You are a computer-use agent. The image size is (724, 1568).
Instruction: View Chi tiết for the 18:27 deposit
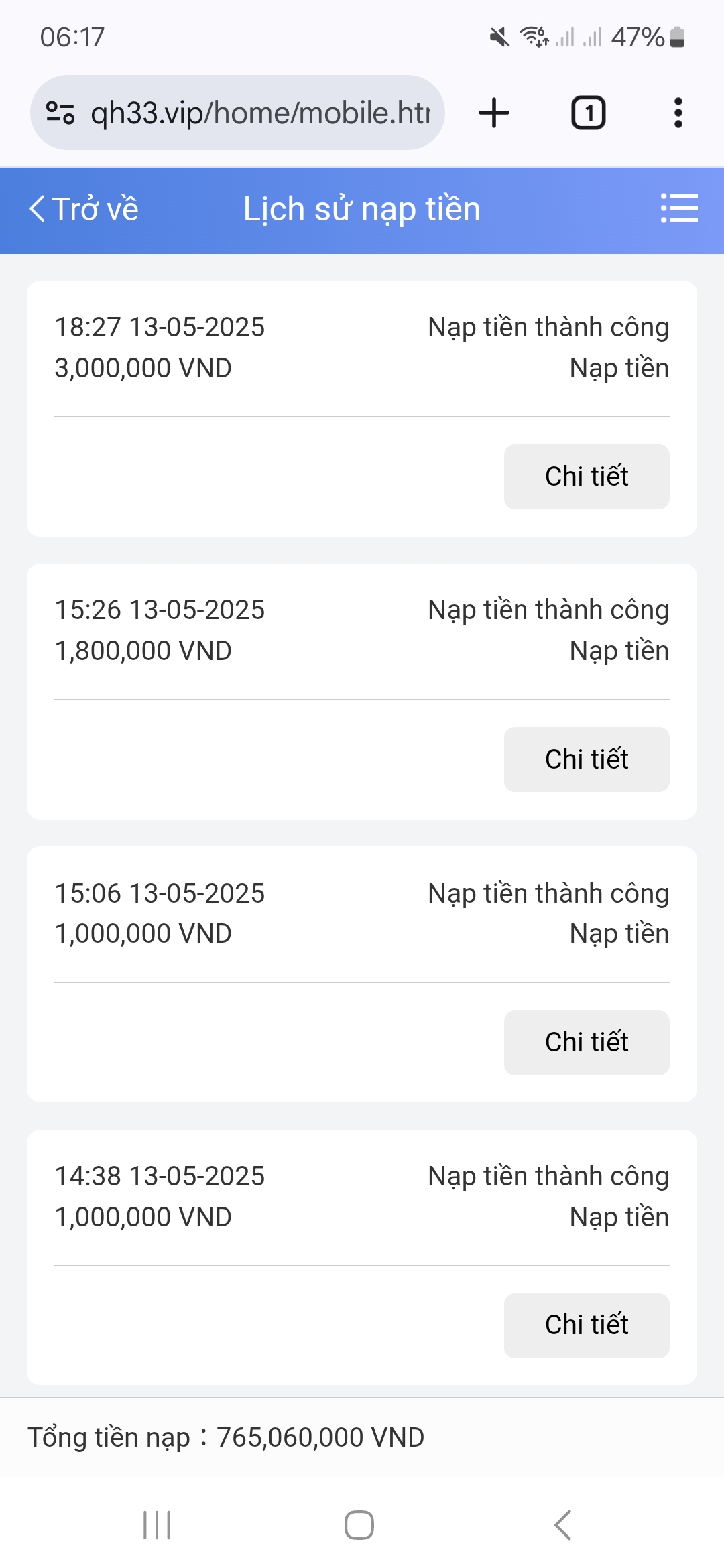[587, 476]
